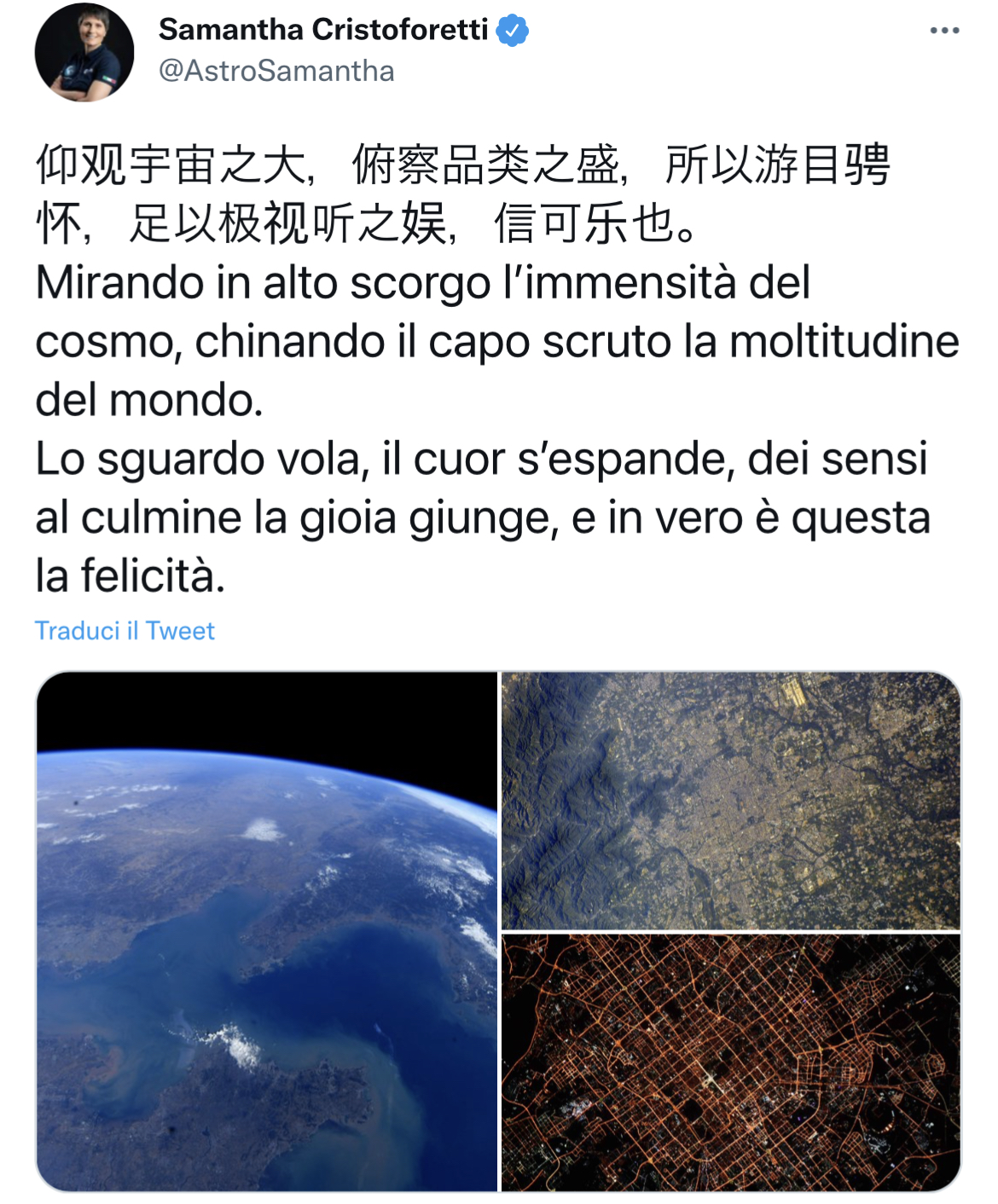Open the daytime city aerial photo

pyautogui.click(x=730, y=800)
